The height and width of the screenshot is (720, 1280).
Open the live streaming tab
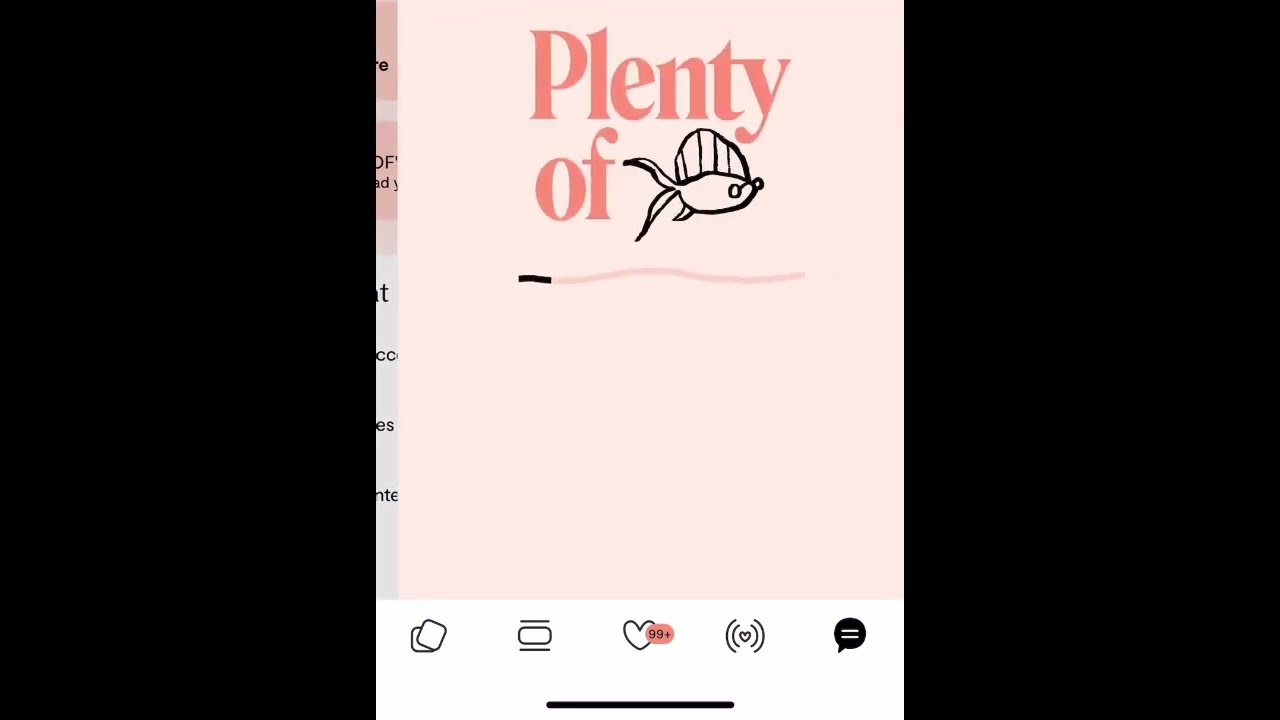click(x=745, y=636)
